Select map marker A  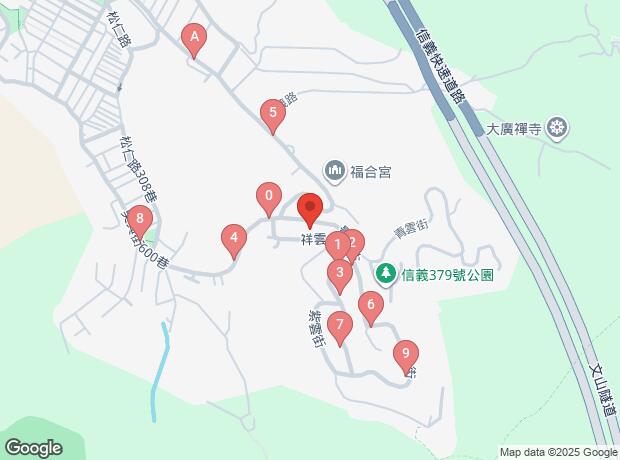(194, 40)
